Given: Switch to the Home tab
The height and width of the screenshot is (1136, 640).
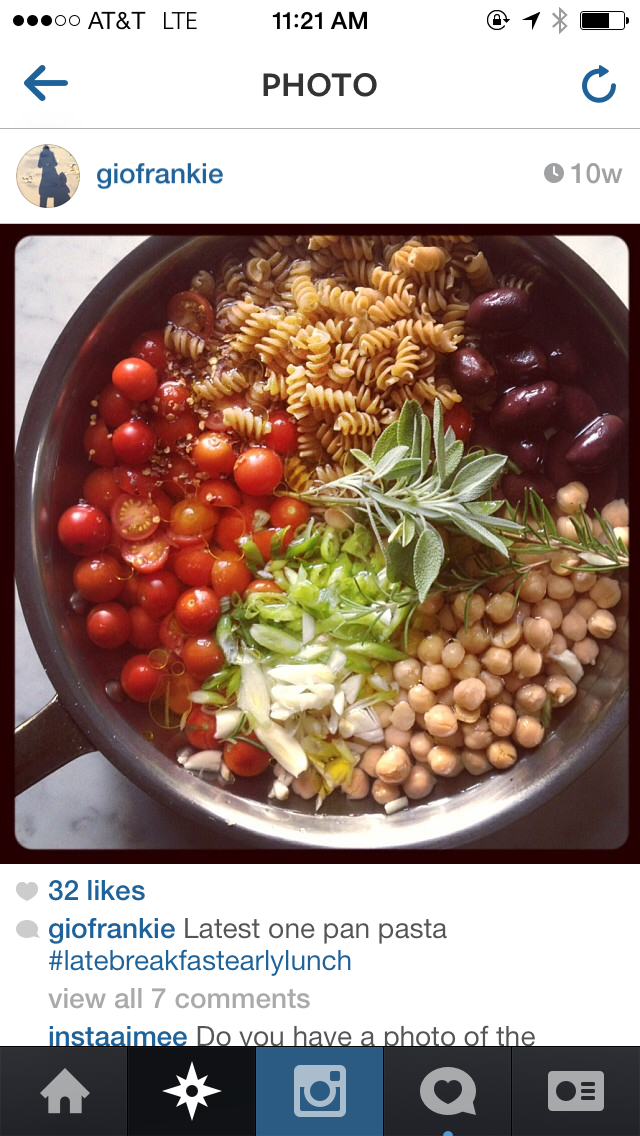Looking at the screenshot, I should click(64, 1091).
